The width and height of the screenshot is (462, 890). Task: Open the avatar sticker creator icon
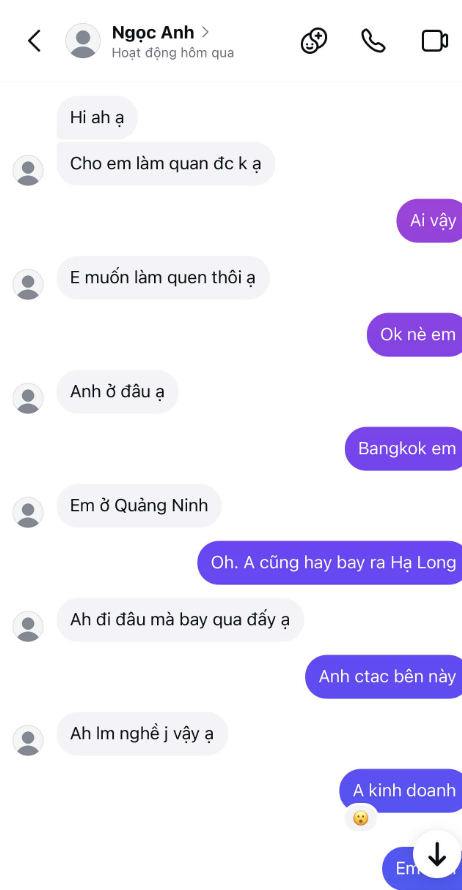click(314, 41)
